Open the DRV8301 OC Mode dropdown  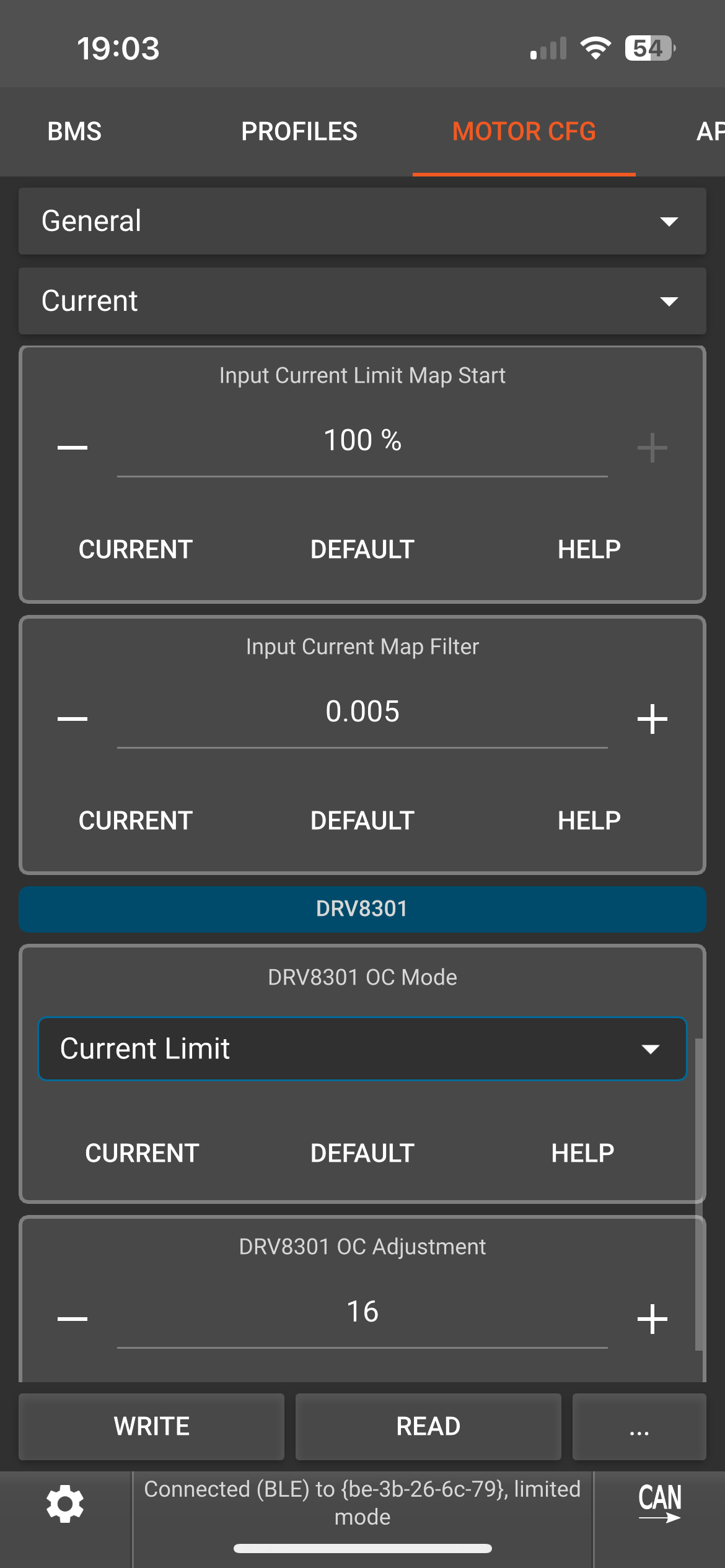(x=362, y=1048)
